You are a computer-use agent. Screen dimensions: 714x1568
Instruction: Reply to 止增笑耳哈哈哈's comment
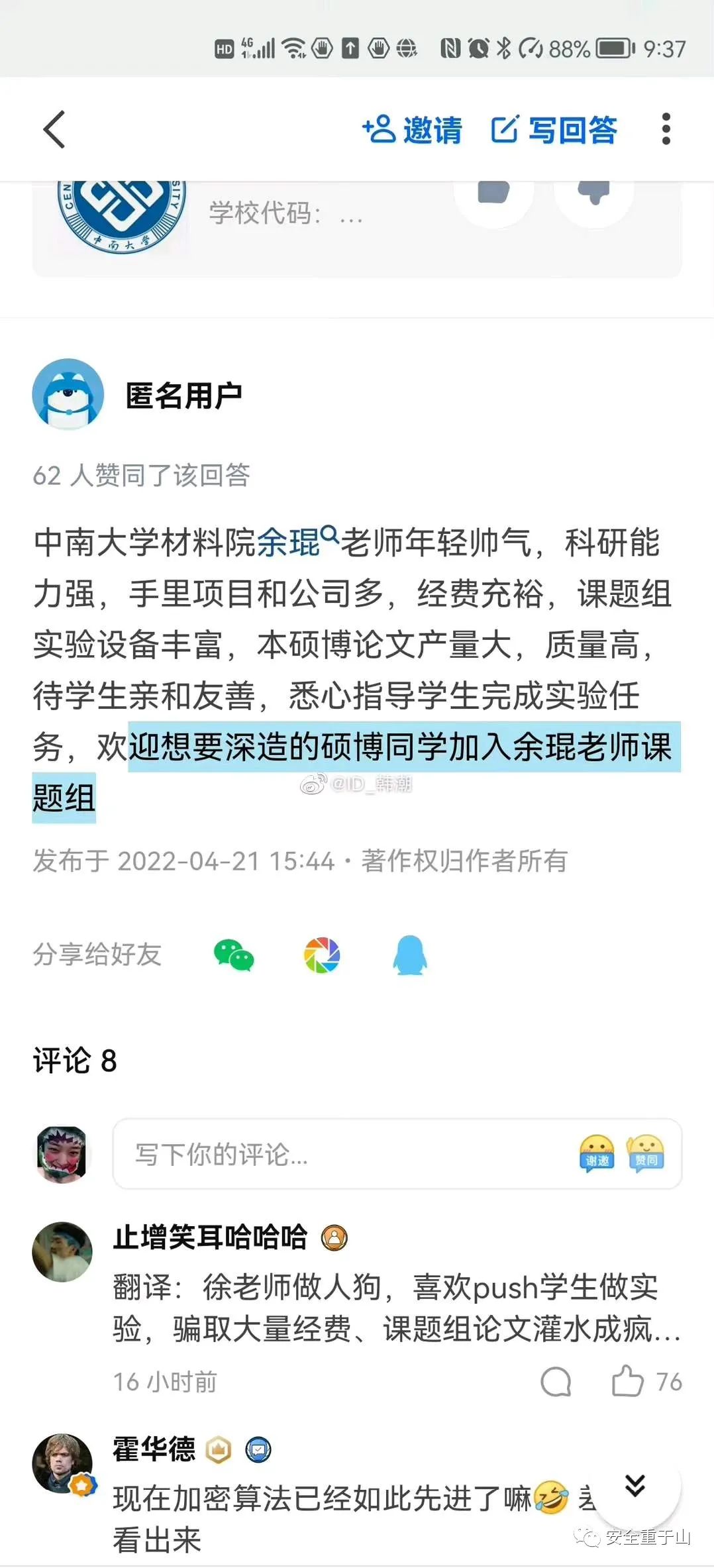click(556, 1382)
